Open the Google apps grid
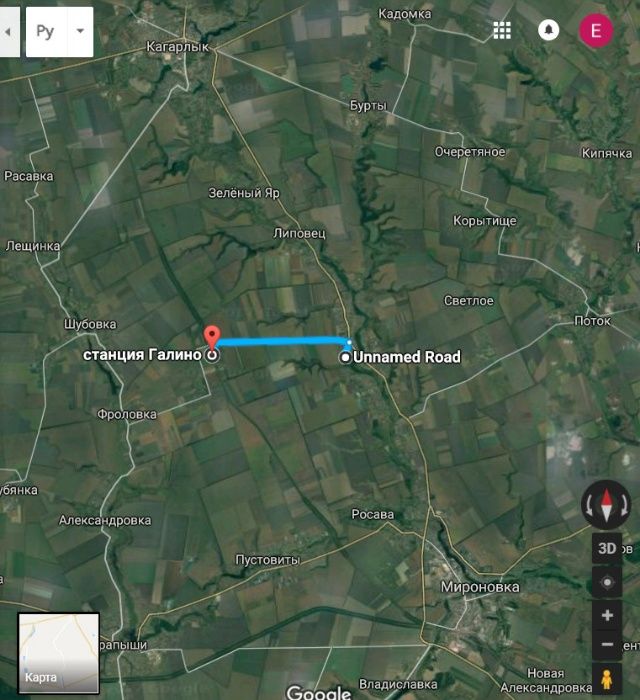 (502, 30)
